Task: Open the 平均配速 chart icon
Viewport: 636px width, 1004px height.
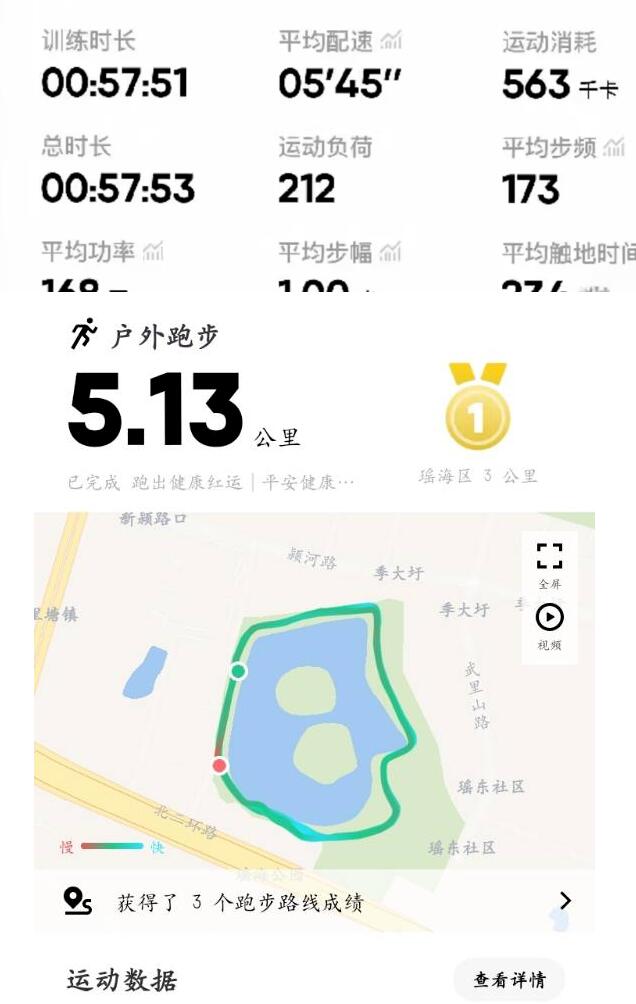Action: click(x=391, y=41)
